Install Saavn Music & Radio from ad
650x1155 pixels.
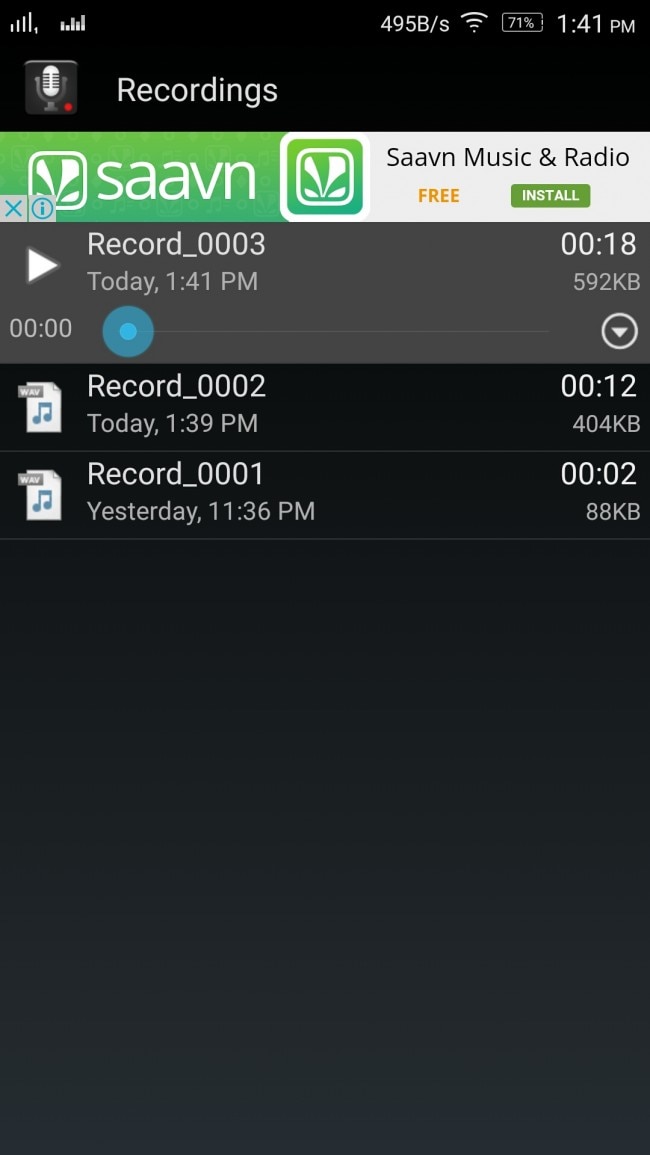(x=550, y=196)
